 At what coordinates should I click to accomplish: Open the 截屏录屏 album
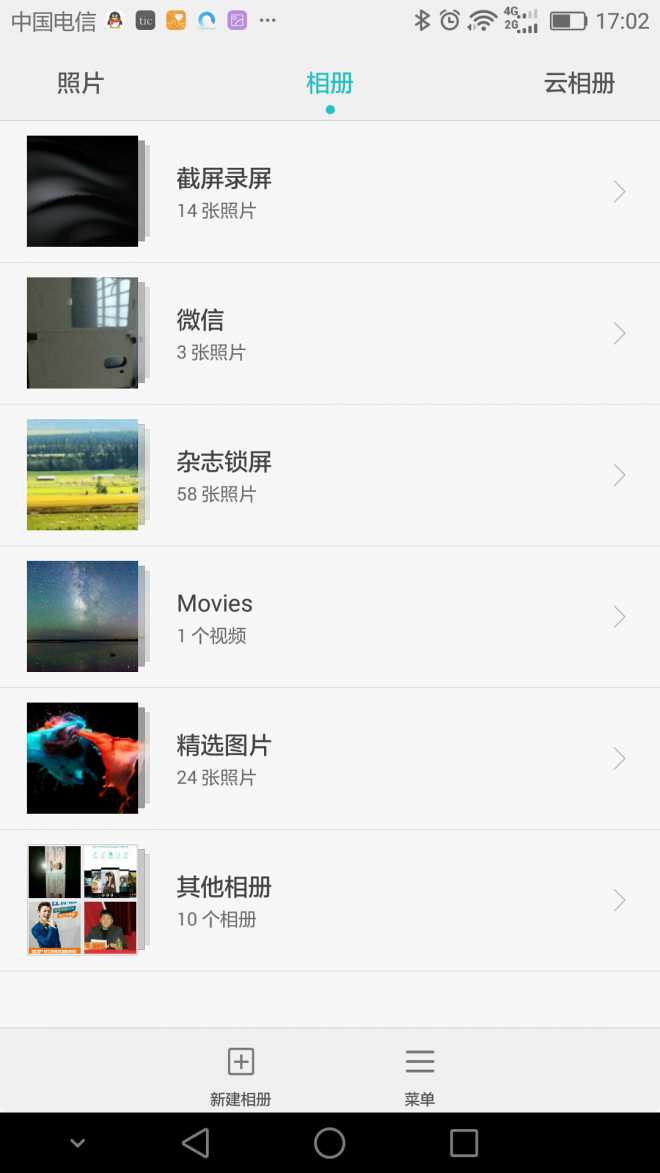[330, 192]
